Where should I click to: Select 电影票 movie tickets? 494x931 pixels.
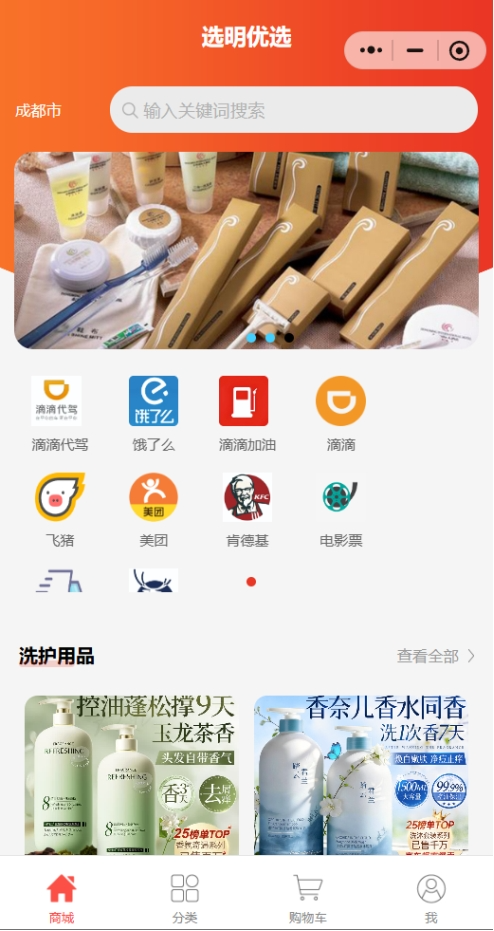point(340,510)
